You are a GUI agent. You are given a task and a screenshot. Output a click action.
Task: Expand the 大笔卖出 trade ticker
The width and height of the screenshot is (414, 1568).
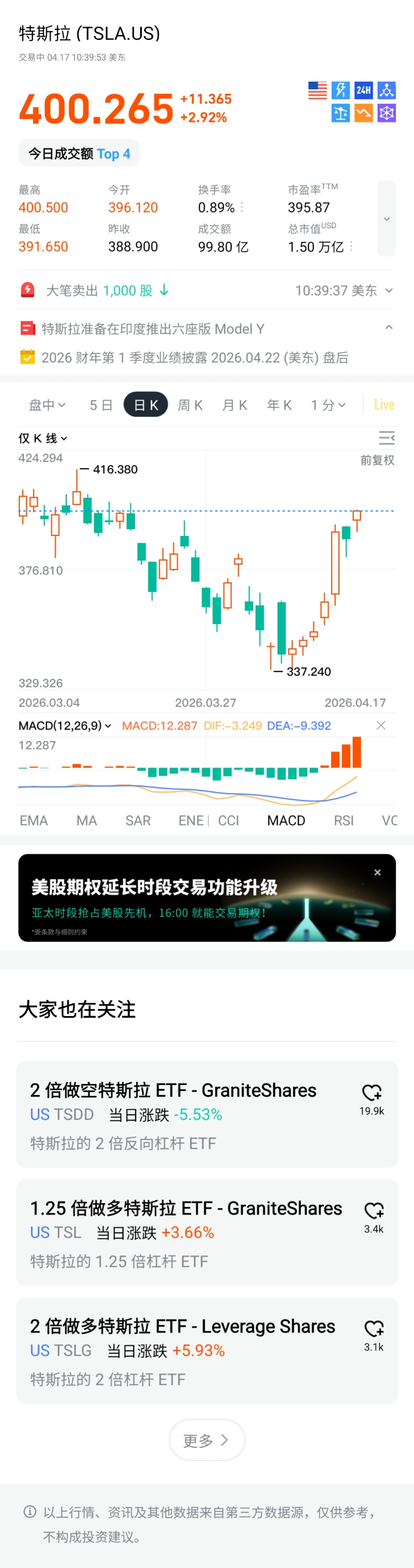(389, 291)
